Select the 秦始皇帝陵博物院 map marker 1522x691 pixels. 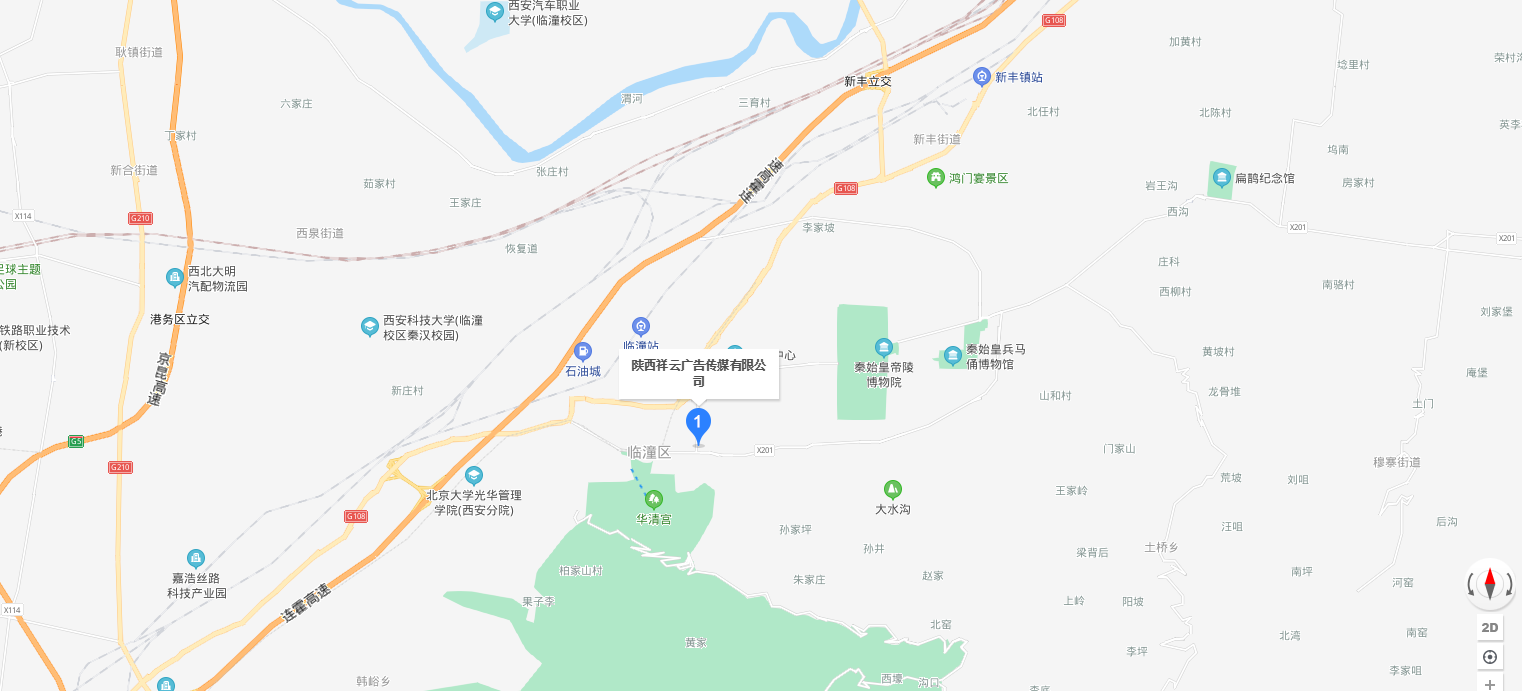point(883,347)
